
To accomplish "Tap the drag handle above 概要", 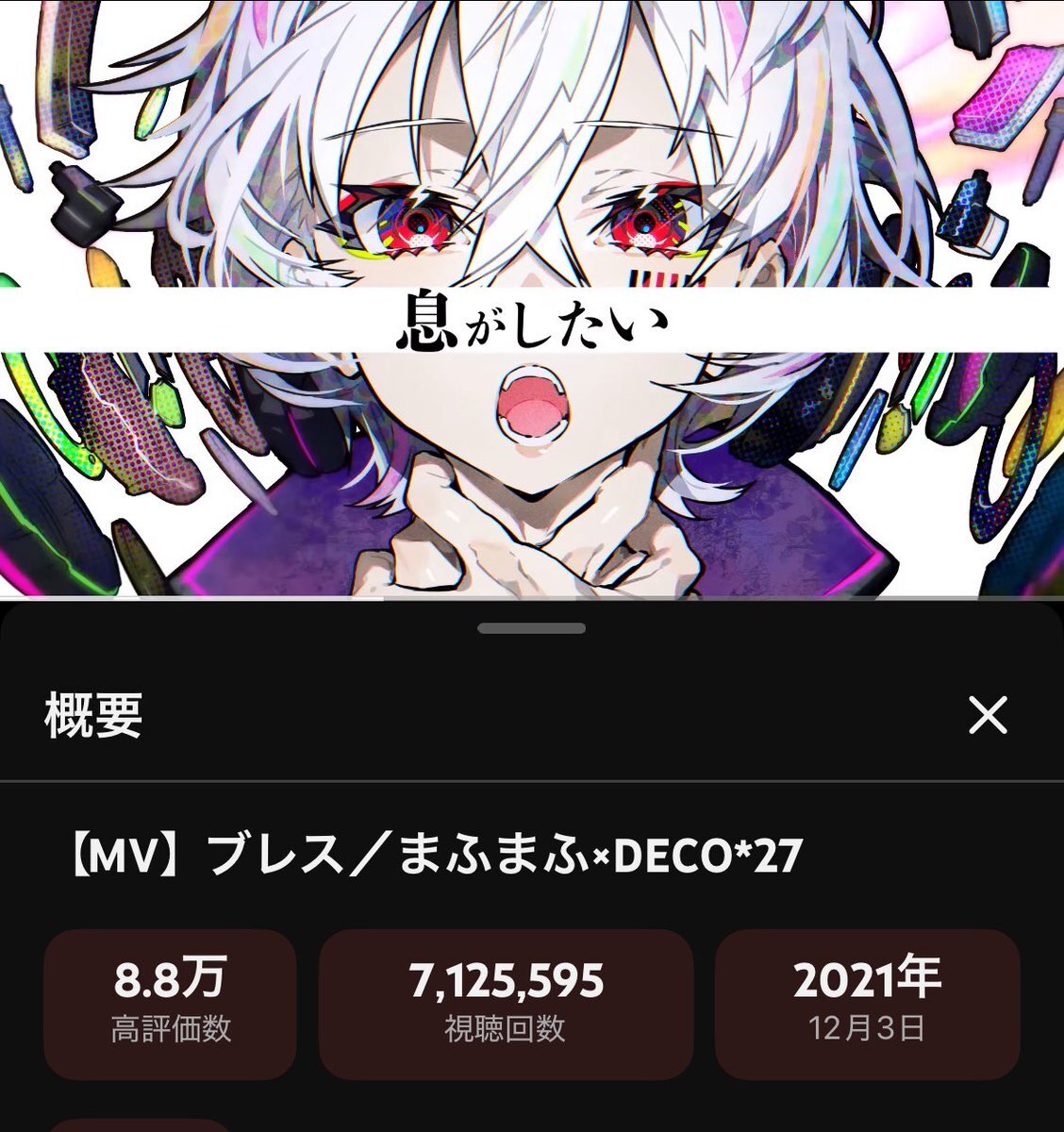I will [x=532, y=628].
